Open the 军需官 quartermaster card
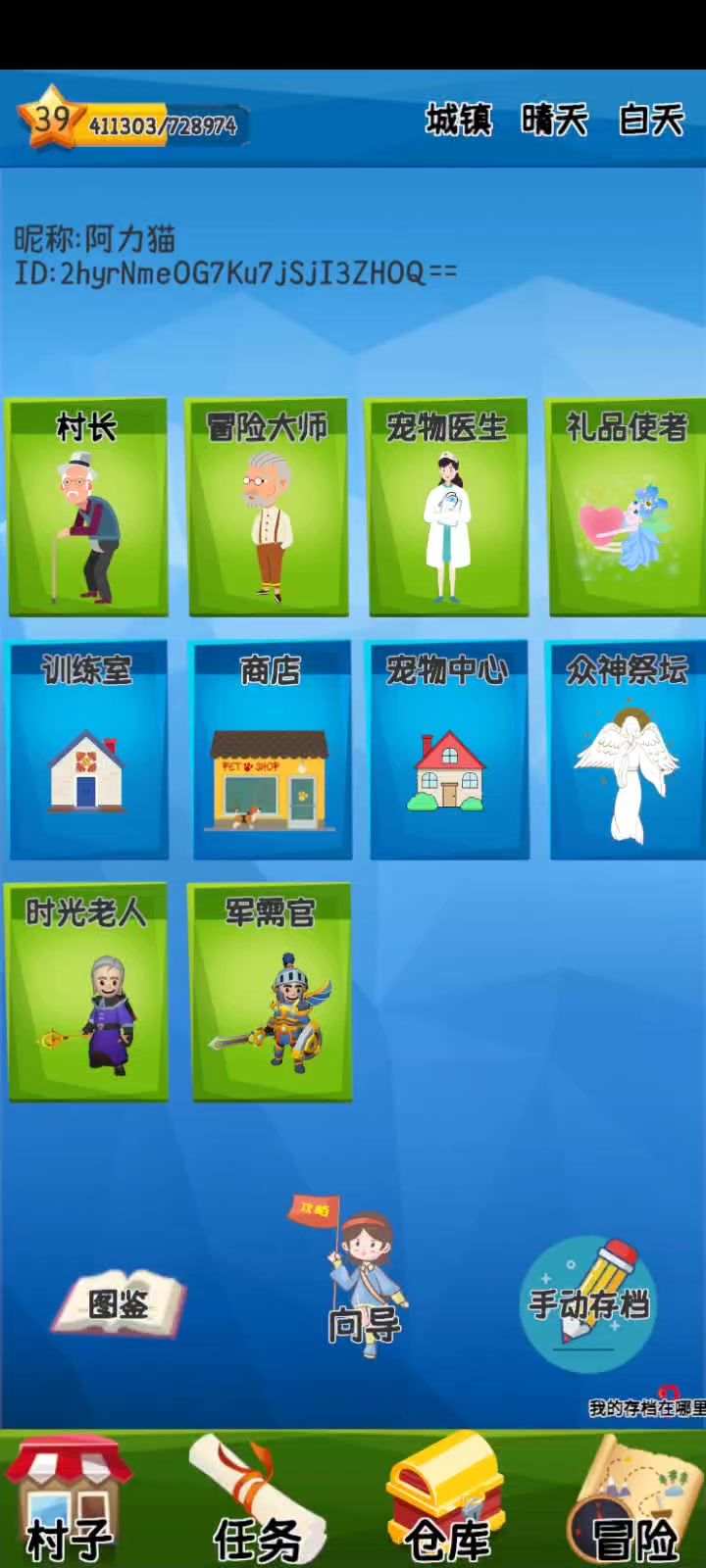The height and width of the screenshot is (1568, 706). (271, 992)
